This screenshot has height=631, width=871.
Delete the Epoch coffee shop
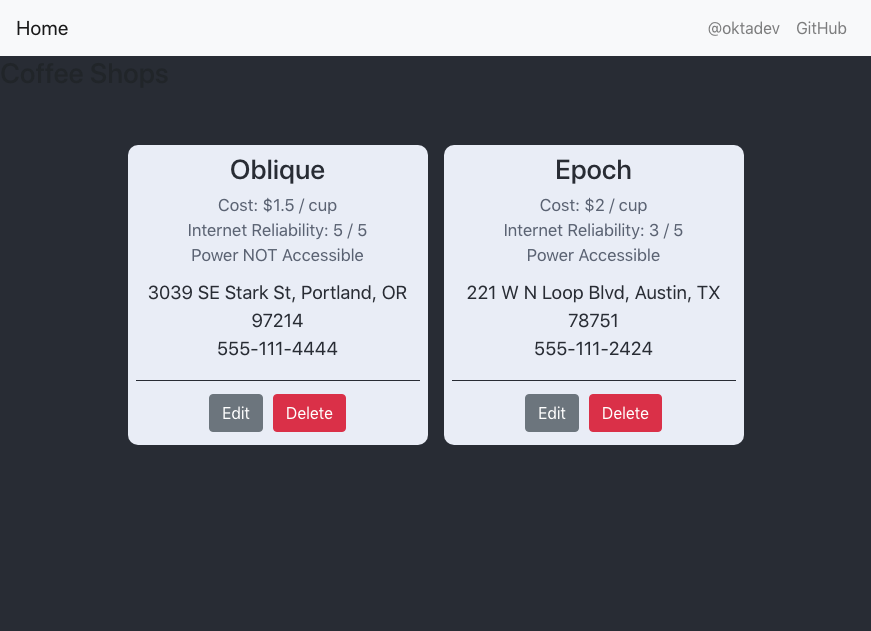[625, 413]
